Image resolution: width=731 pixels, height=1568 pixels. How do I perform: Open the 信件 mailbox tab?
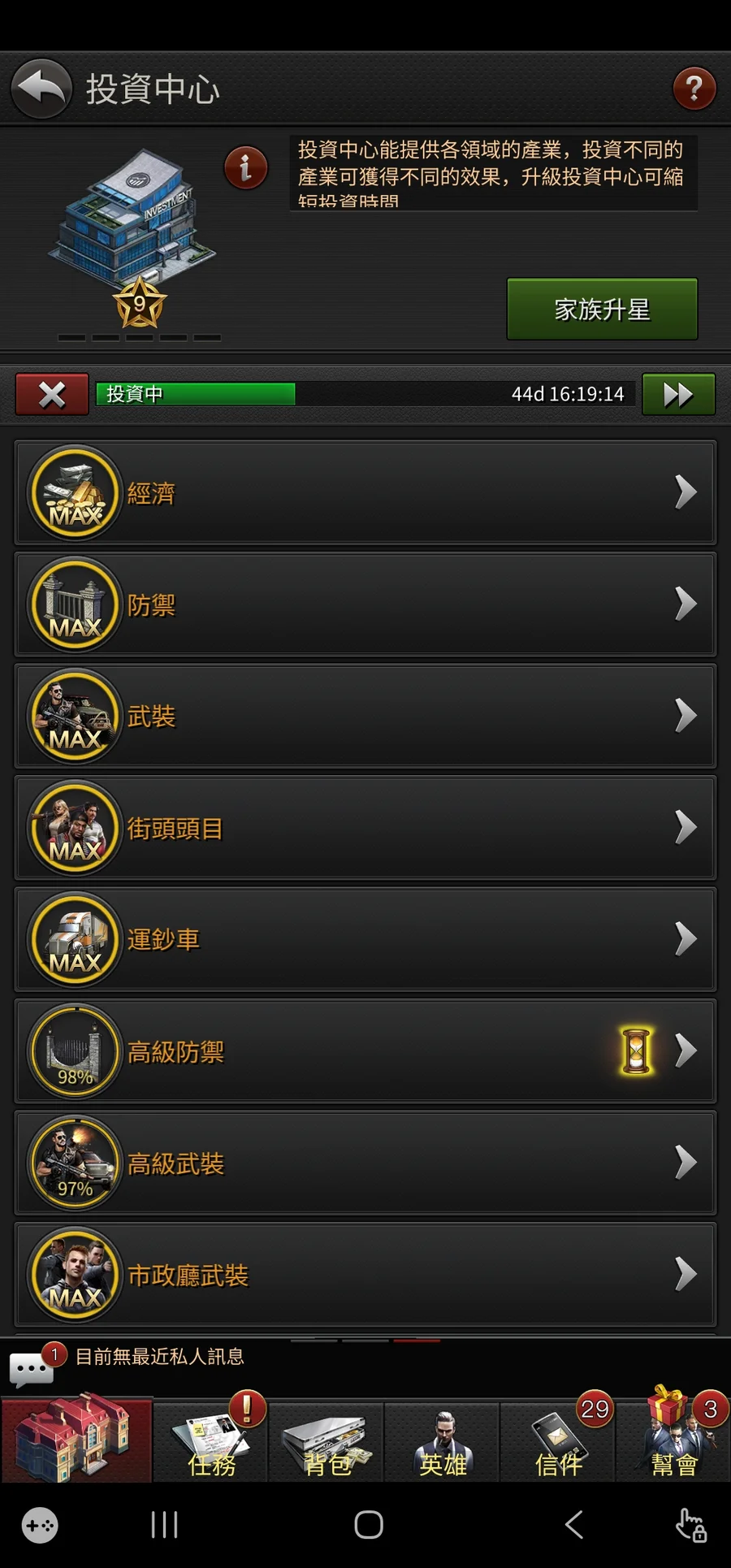(558, 1442)
